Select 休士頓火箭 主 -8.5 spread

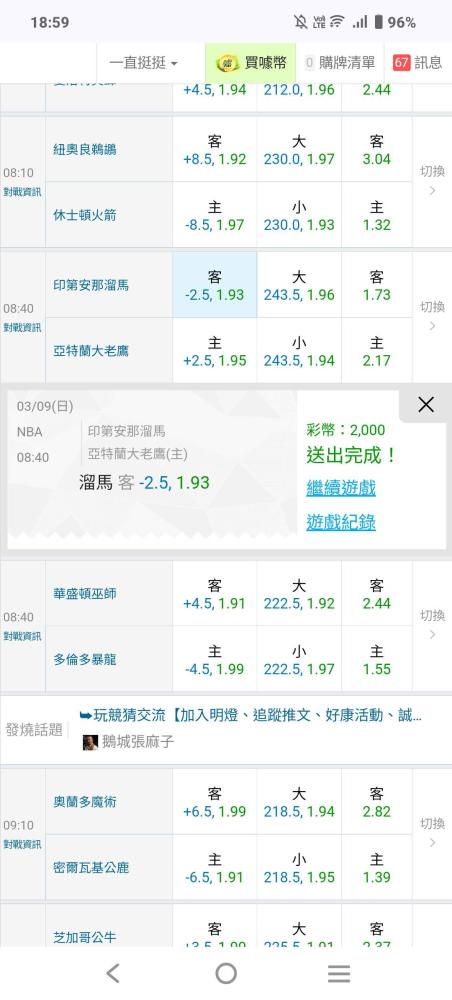[215, 216]
